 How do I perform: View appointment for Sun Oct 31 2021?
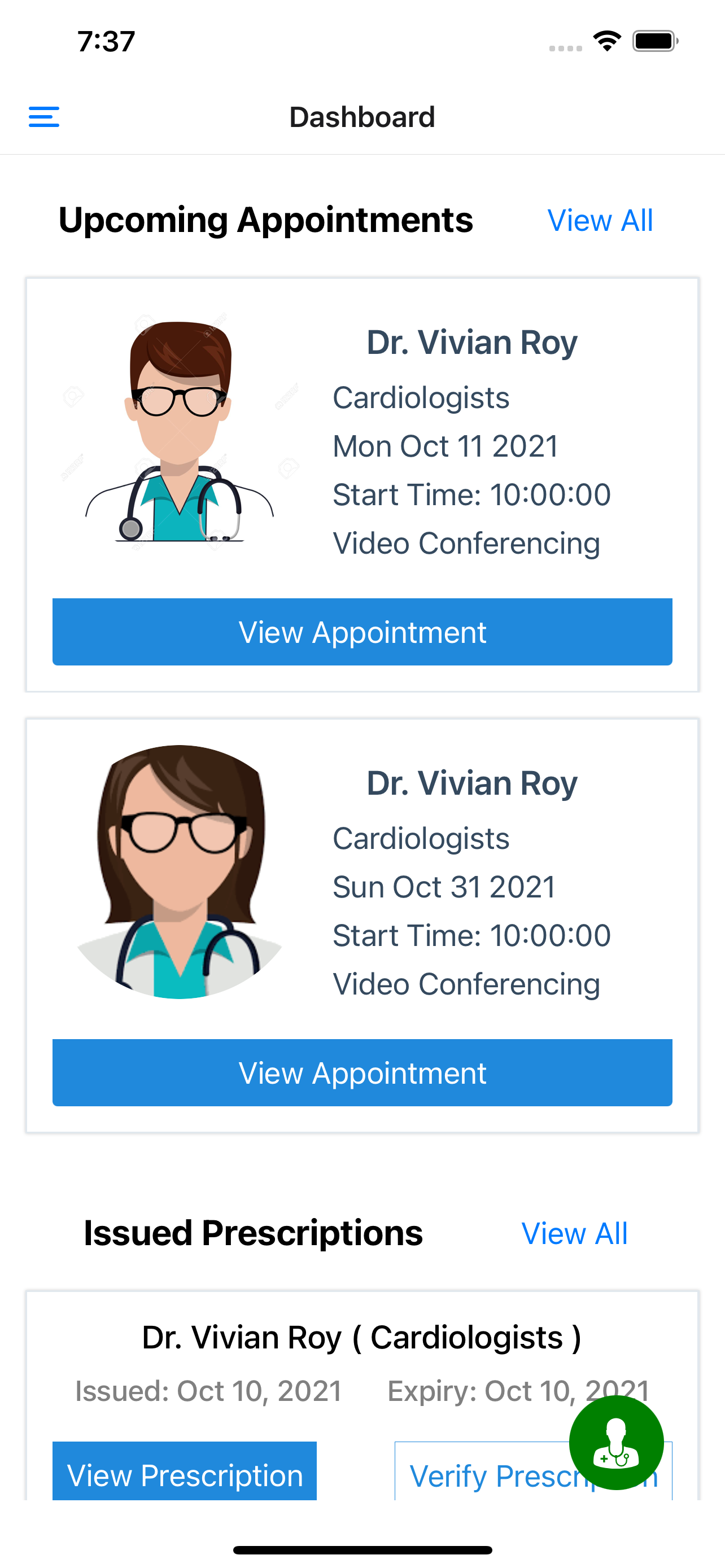[362, 1072]
